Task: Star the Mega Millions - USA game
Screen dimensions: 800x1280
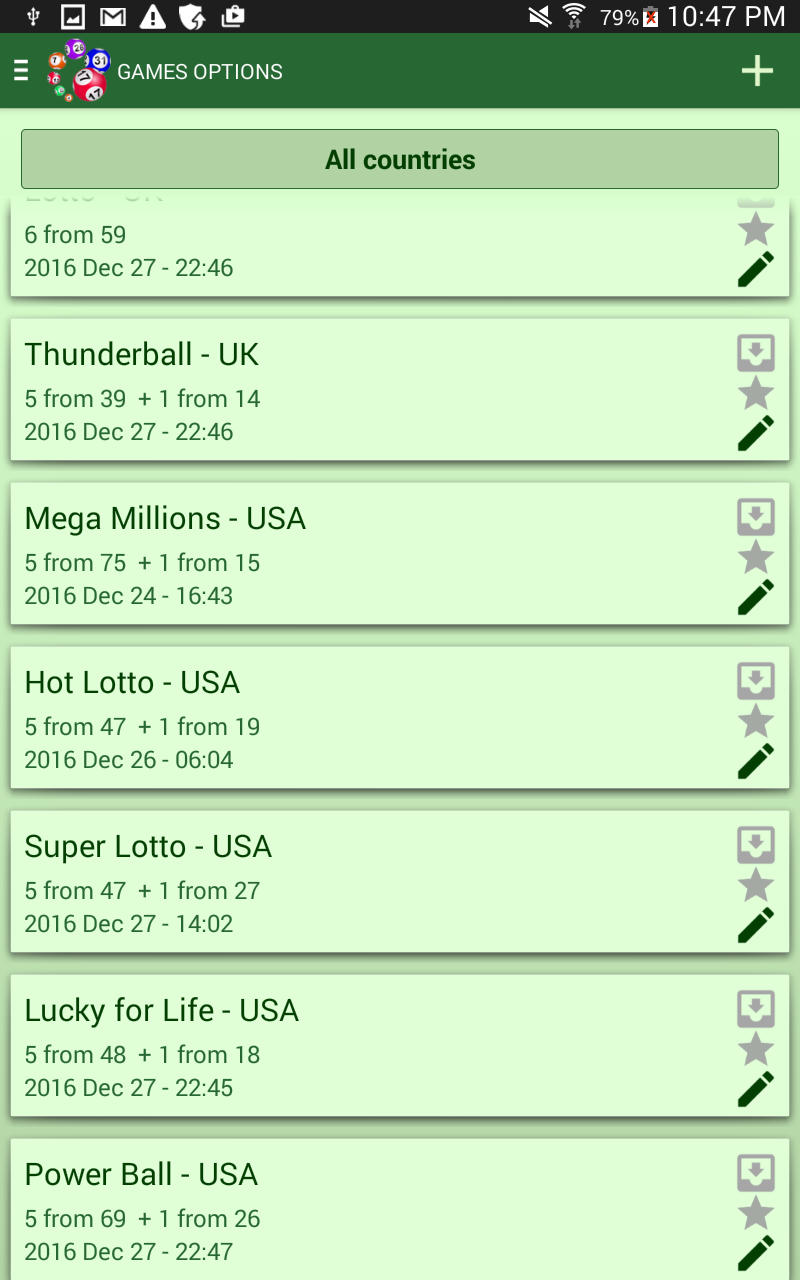Action: click(756, 557)
